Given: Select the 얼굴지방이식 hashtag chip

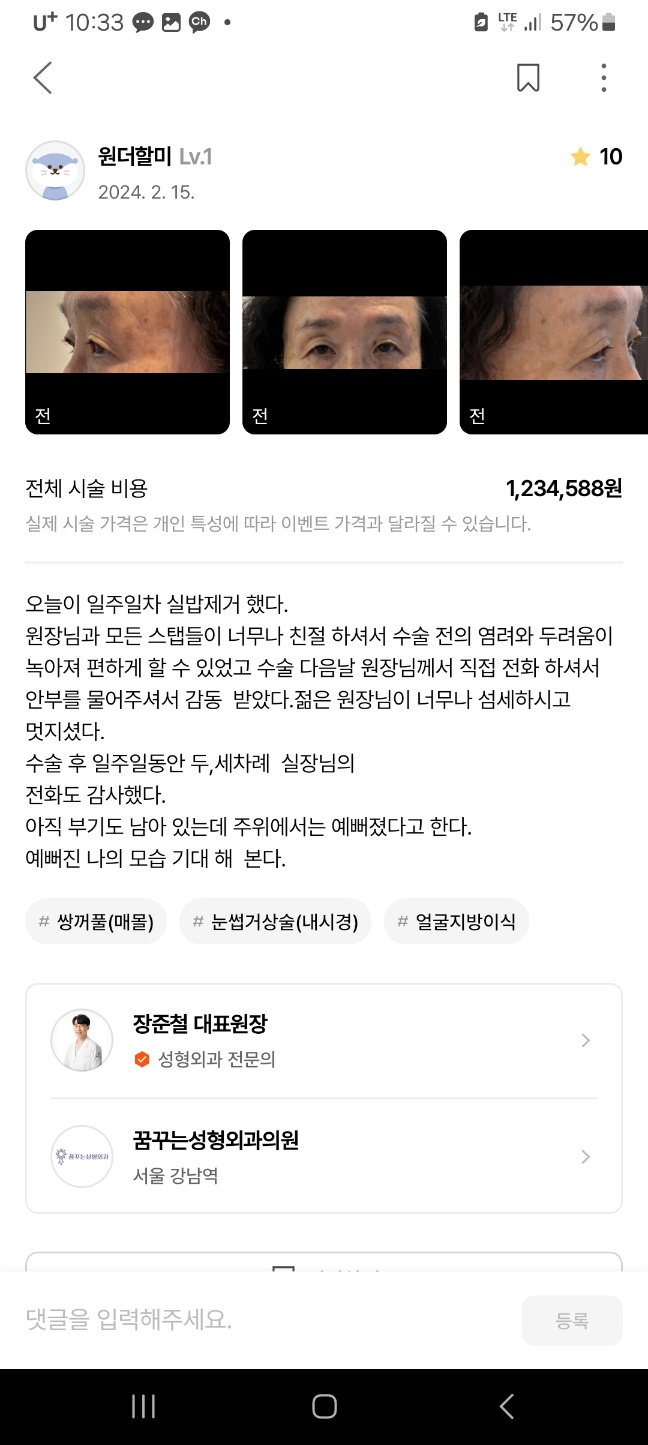Looking at the screenshot, I should [456, 921].
